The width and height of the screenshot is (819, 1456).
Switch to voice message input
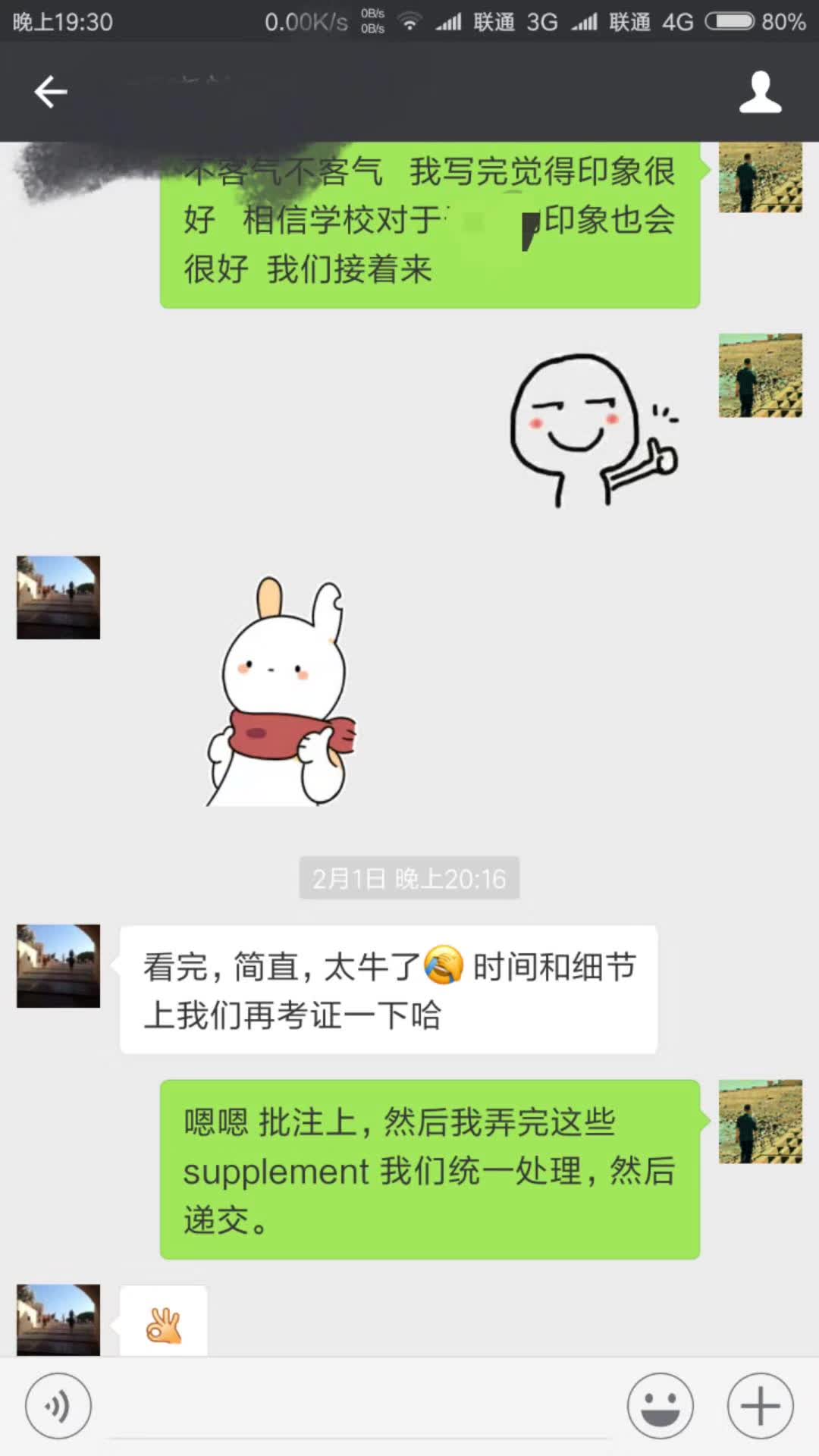coord(58,1406)
